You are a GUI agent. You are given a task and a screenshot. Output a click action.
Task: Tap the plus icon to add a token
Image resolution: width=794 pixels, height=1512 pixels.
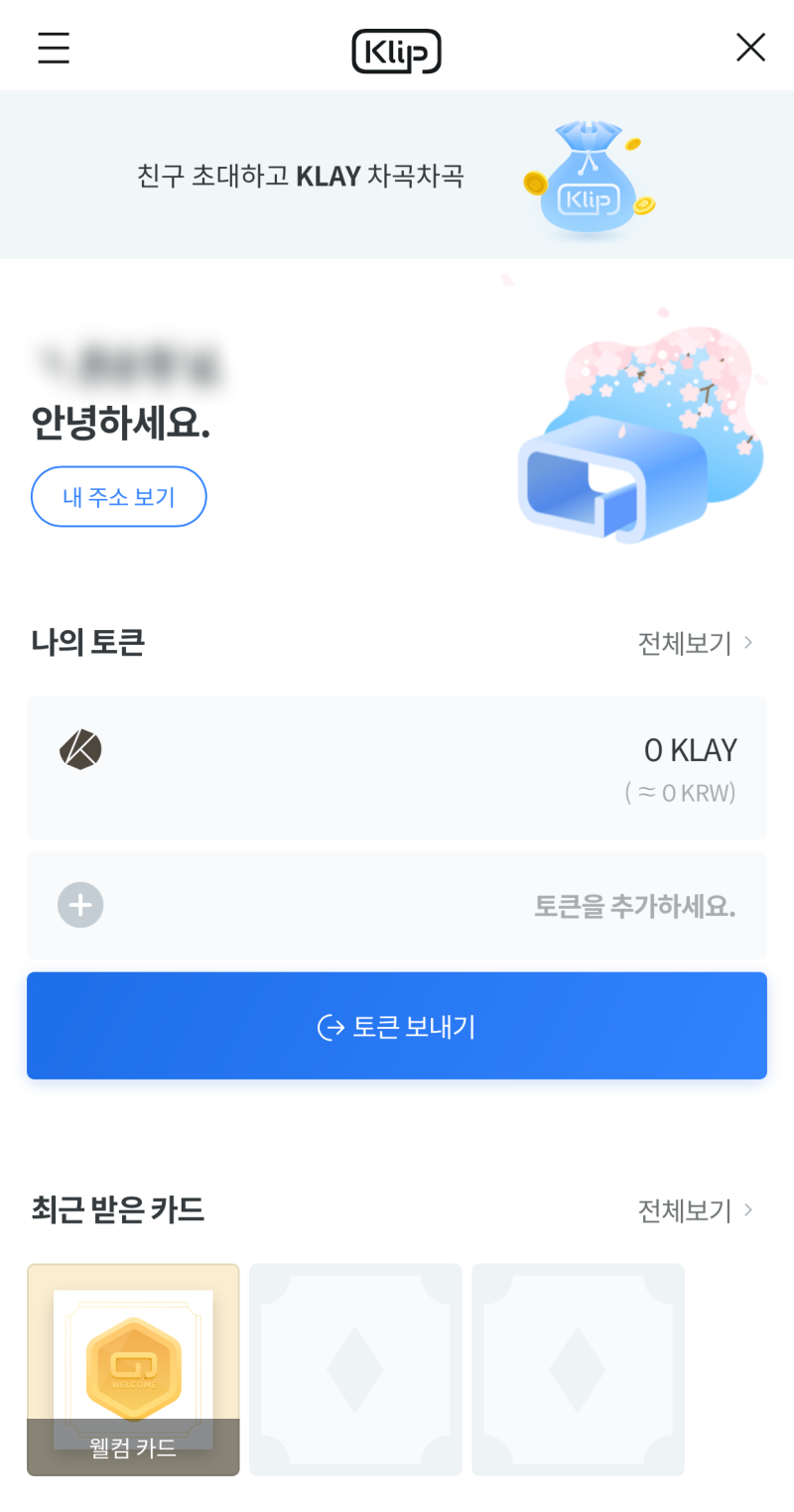[80, 904]
